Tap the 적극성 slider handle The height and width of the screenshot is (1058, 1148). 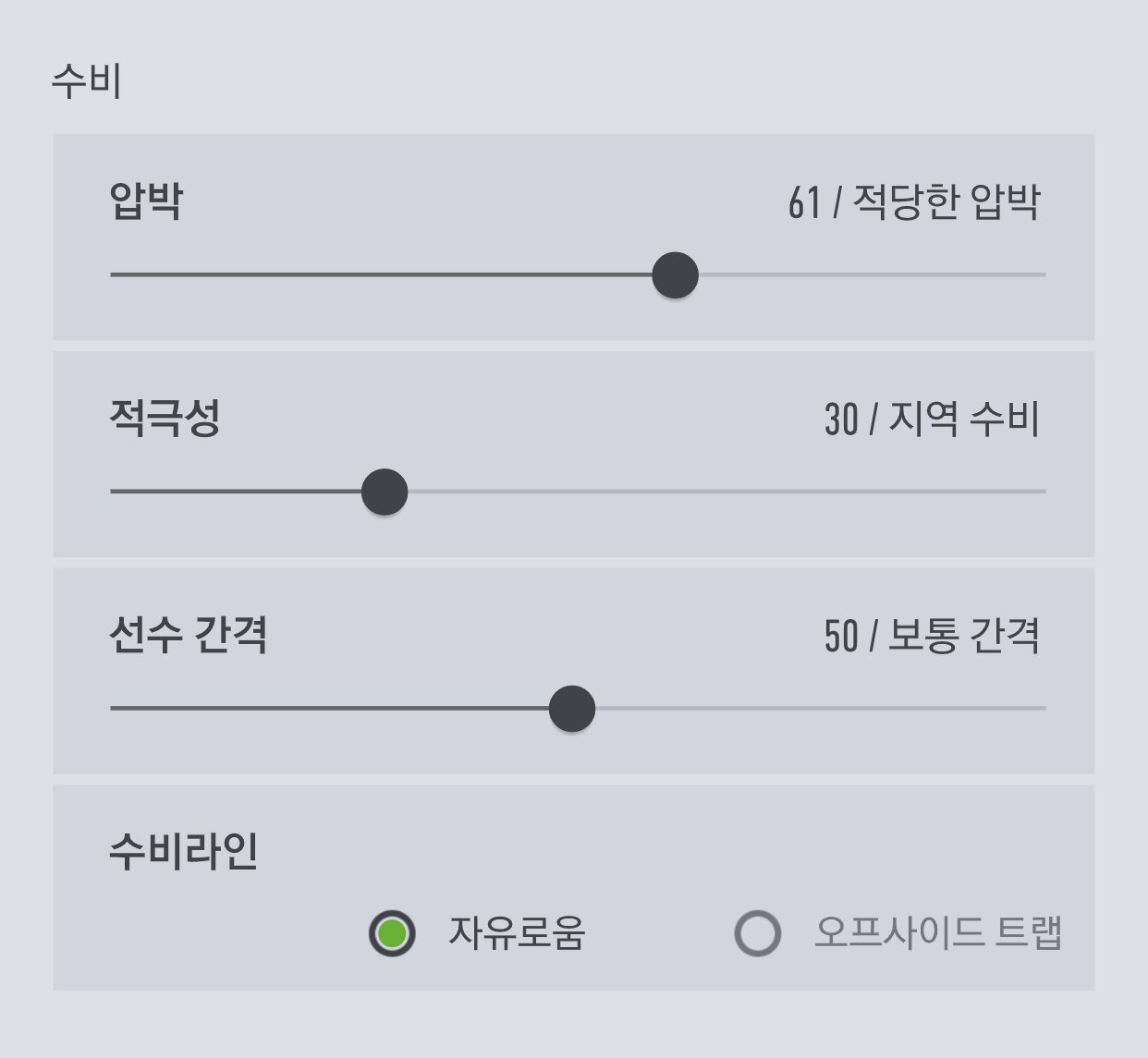pyautogui.click(x=385, y=492)
